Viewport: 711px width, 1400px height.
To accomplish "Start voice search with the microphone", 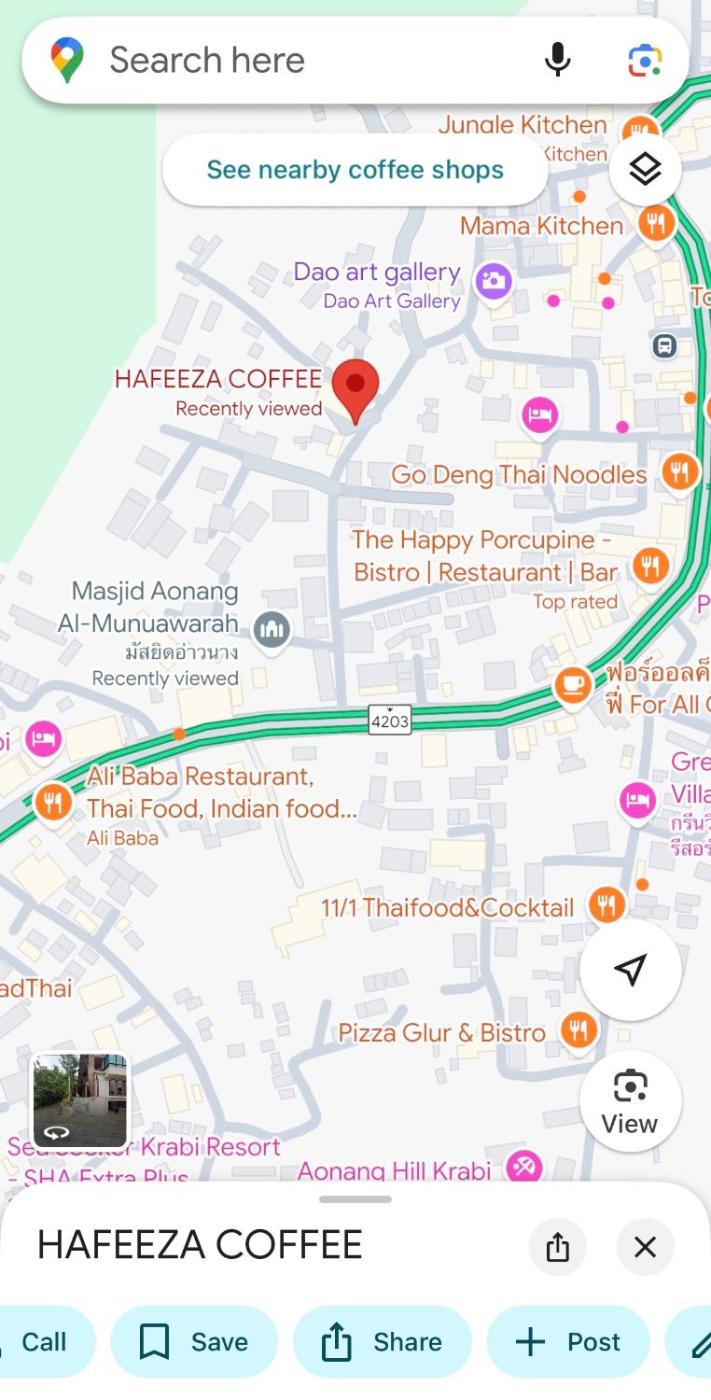I will (x=557, y=60).
